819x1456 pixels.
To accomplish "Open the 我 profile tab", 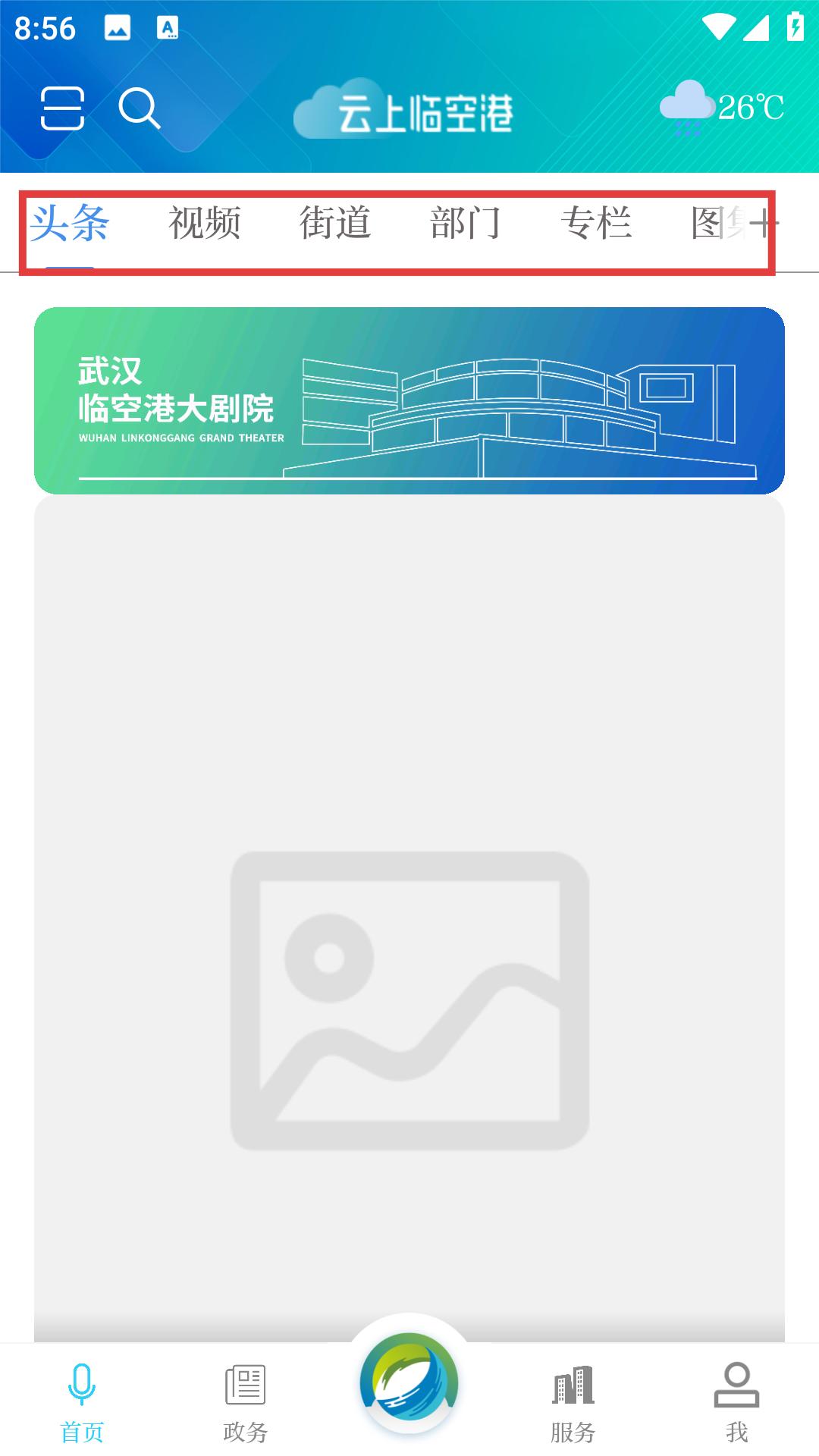I will [736, 1403].
